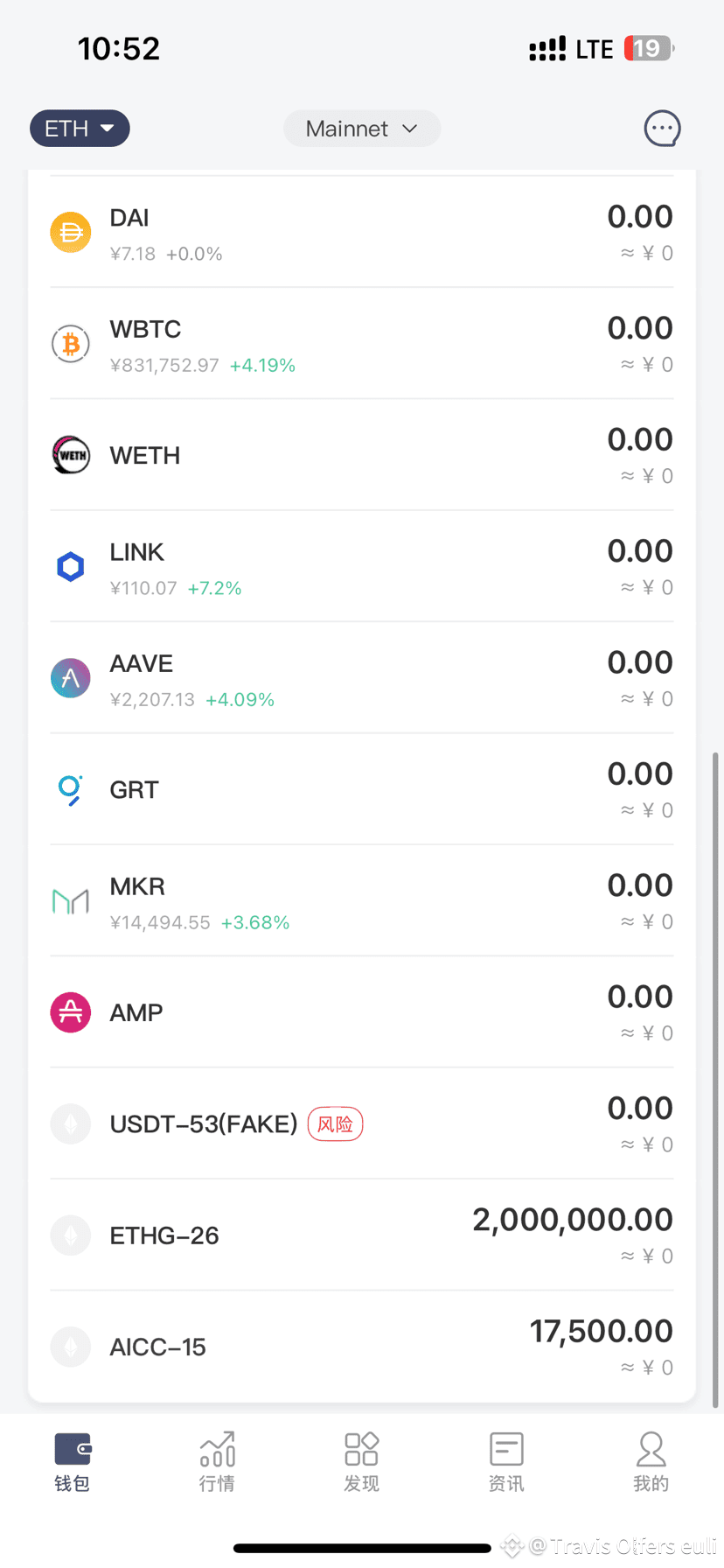Screen dimensions: 724x1568
Task: Switch to the 钱包 wallet tab
Action: [x=73, y=1461]
